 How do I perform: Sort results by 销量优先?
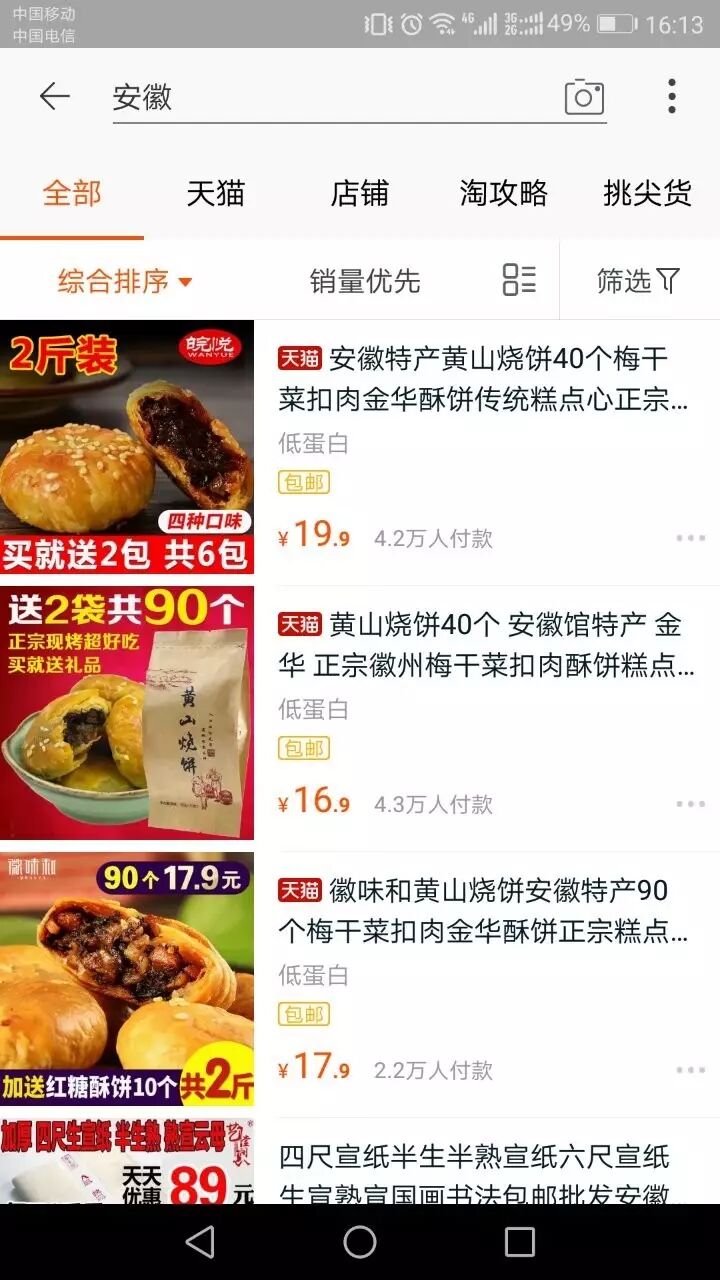pos(365,281)
